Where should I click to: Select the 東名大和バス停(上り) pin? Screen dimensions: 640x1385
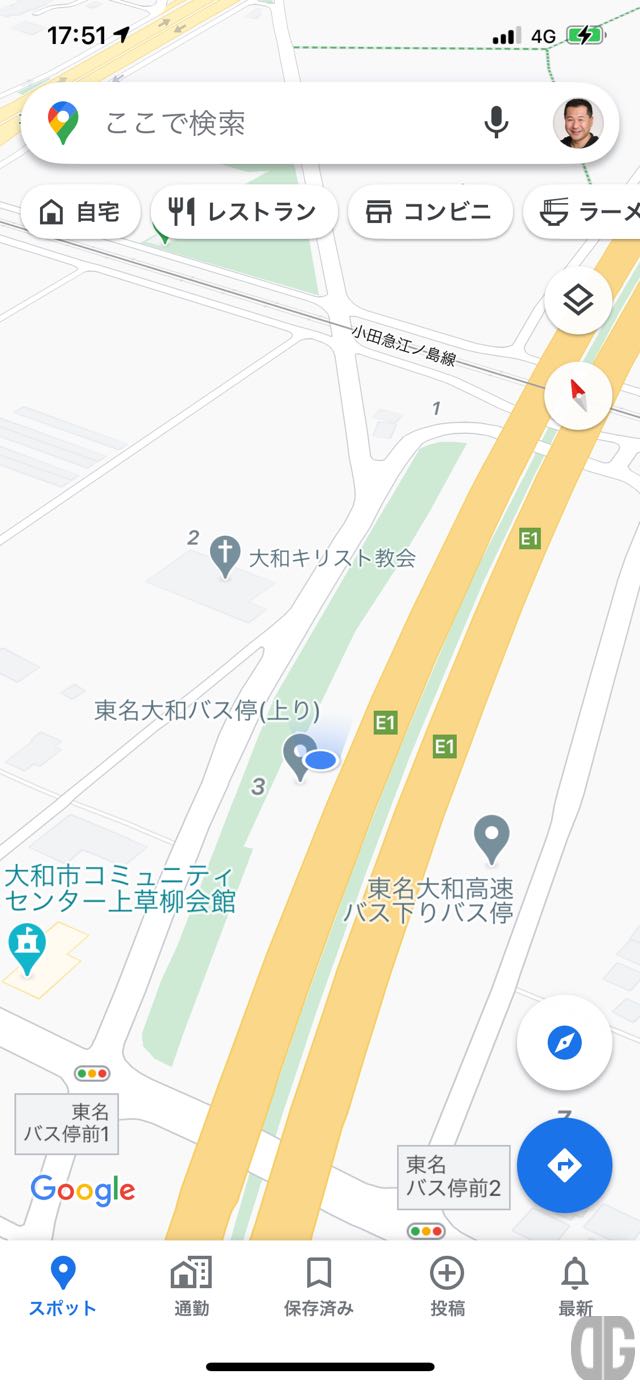[x=298, y=755]
